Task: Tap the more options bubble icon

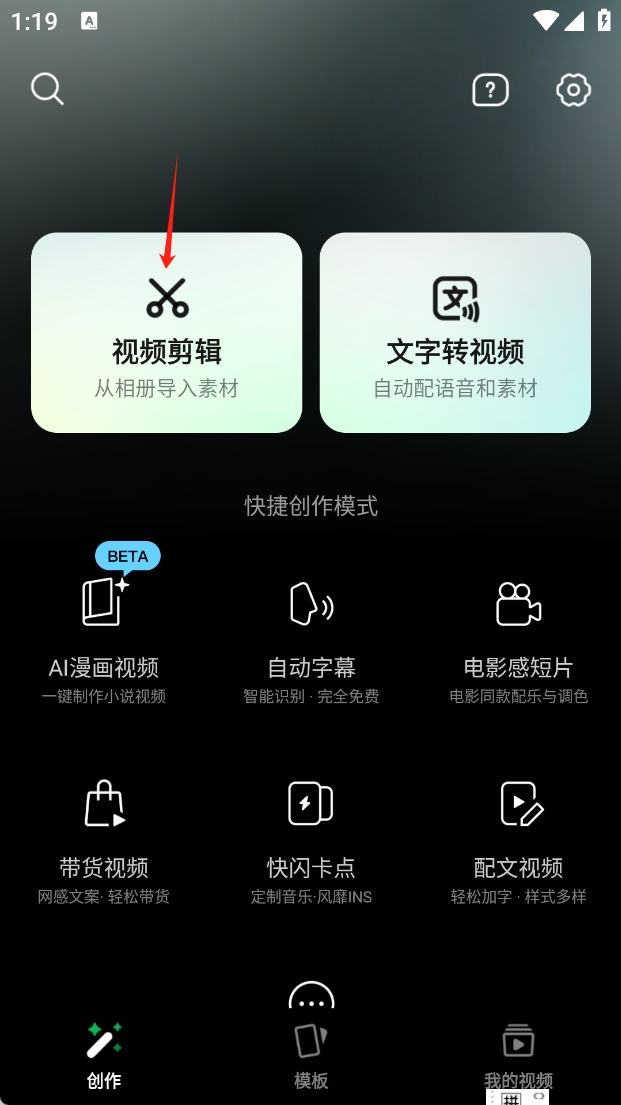Action: (x=311, y=996)
